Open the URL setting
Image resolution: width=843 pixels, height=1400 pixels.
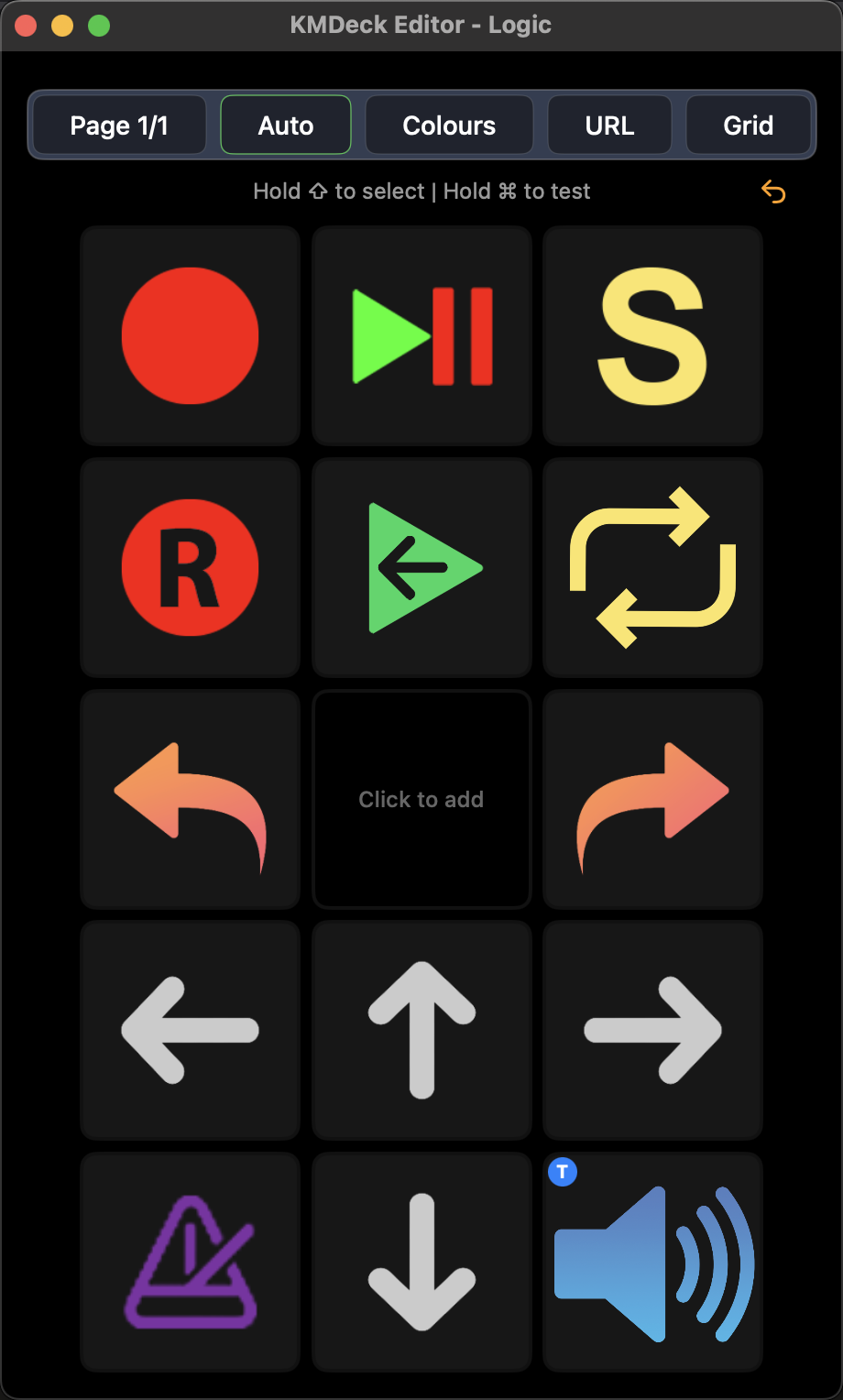(x=609, y=126)
